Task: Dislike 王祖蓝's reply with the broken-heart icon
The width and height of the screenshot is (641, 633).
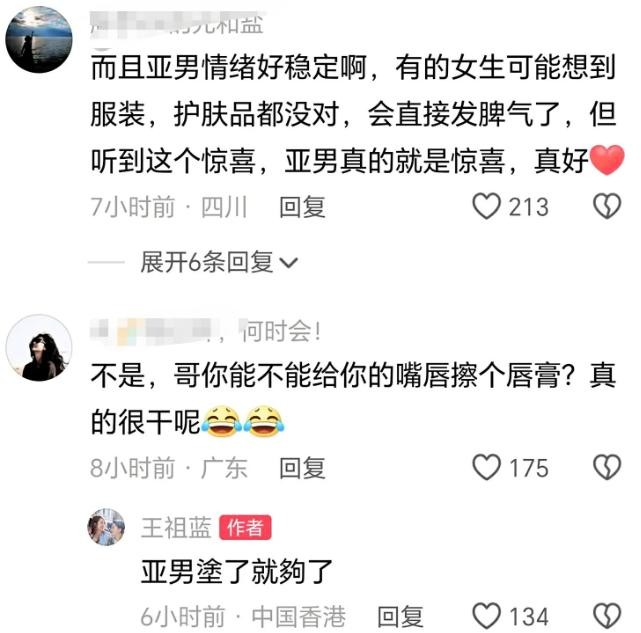Action: pos(607,615)
